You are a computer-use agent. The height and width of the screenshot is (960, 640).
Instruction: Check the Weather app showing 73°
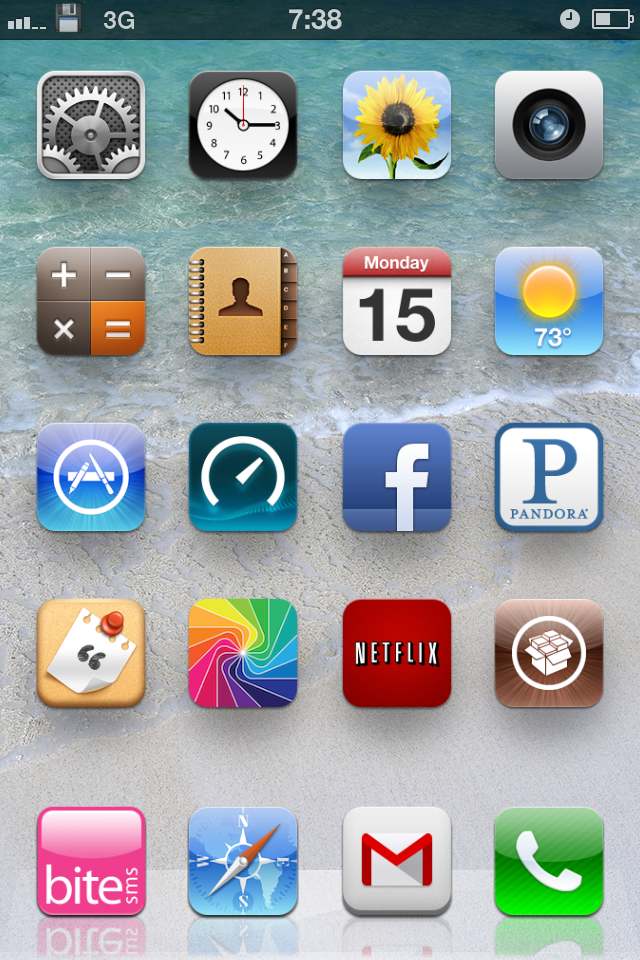pyautogui.click(x=549, y=301)
